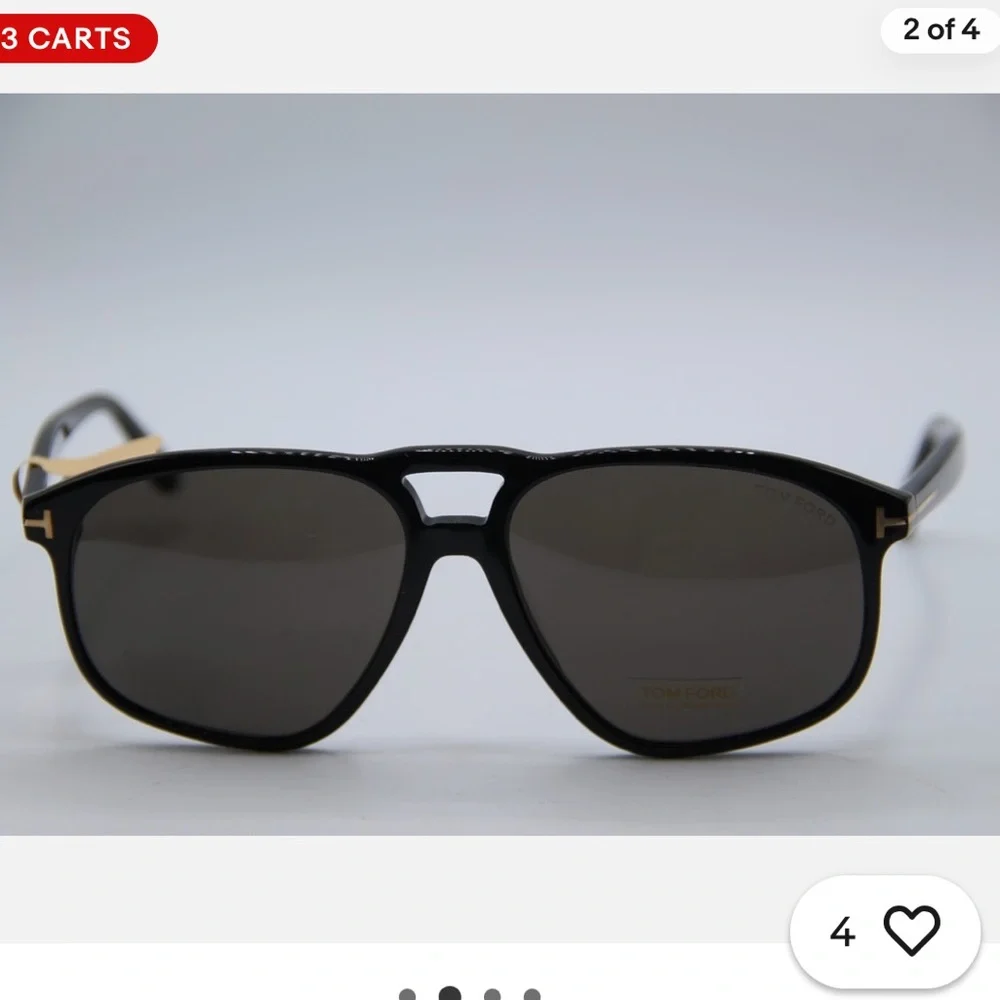Image resolution: width=1000 pixels, height=1000 pixels.
Task: Like this listing with the heart button
Action: 911,930
